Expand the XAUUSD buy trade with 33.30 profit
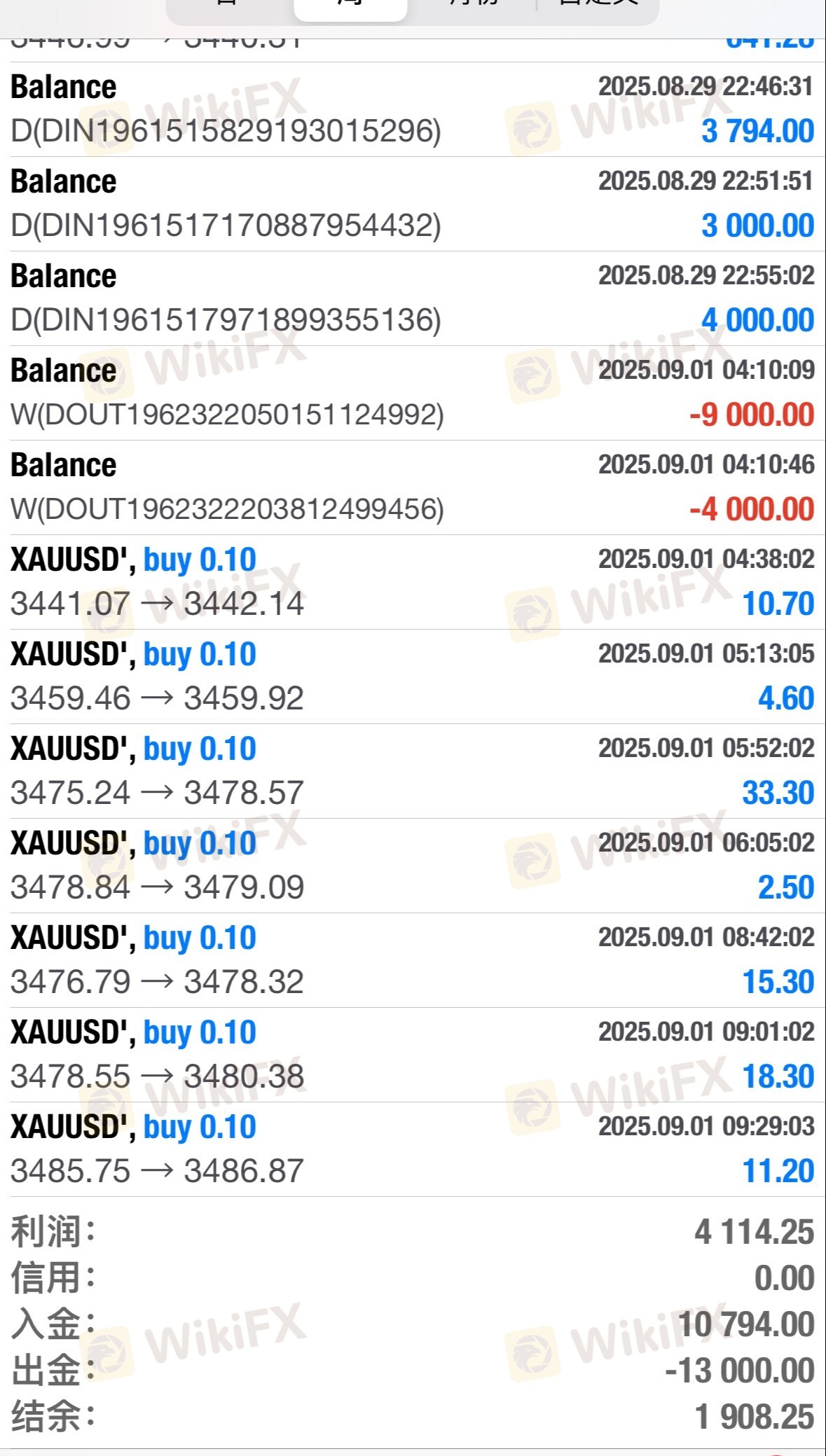The height and width of the screenshot is (1456, 826). coord(413,771)
